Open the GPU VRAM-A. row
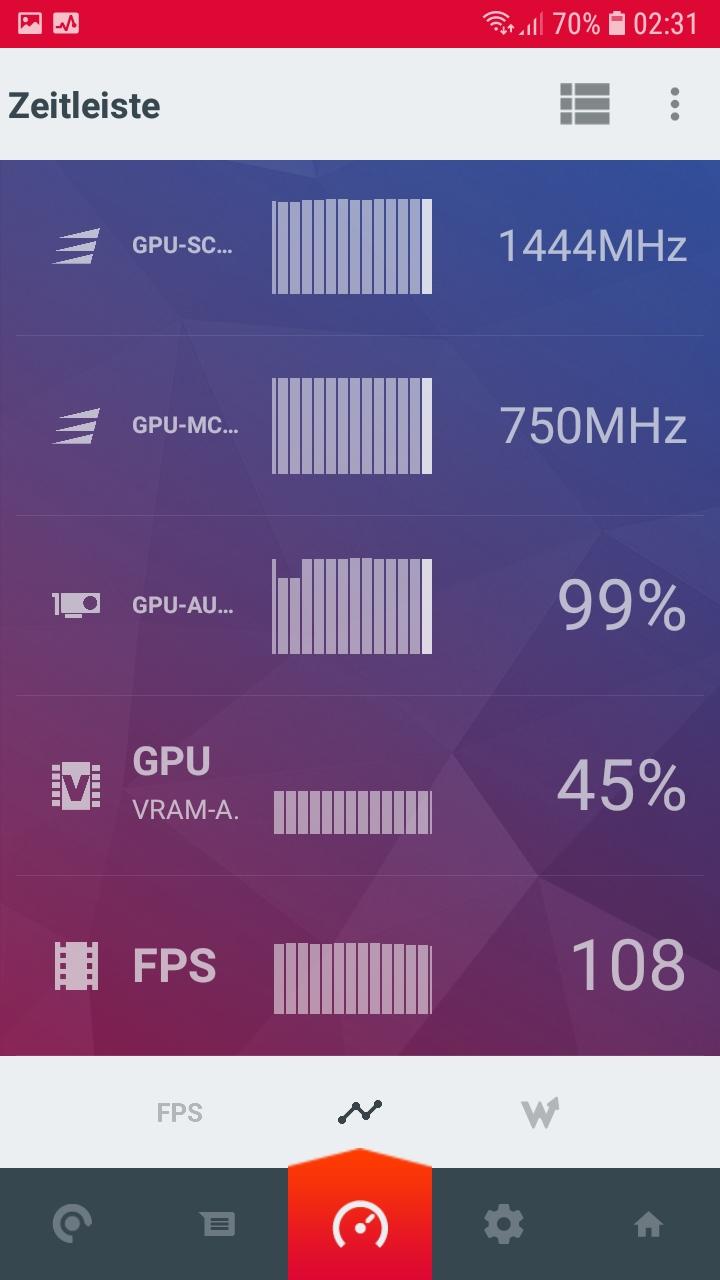The width and height of the screenshot is (720, 1280). tap(360, 786)
